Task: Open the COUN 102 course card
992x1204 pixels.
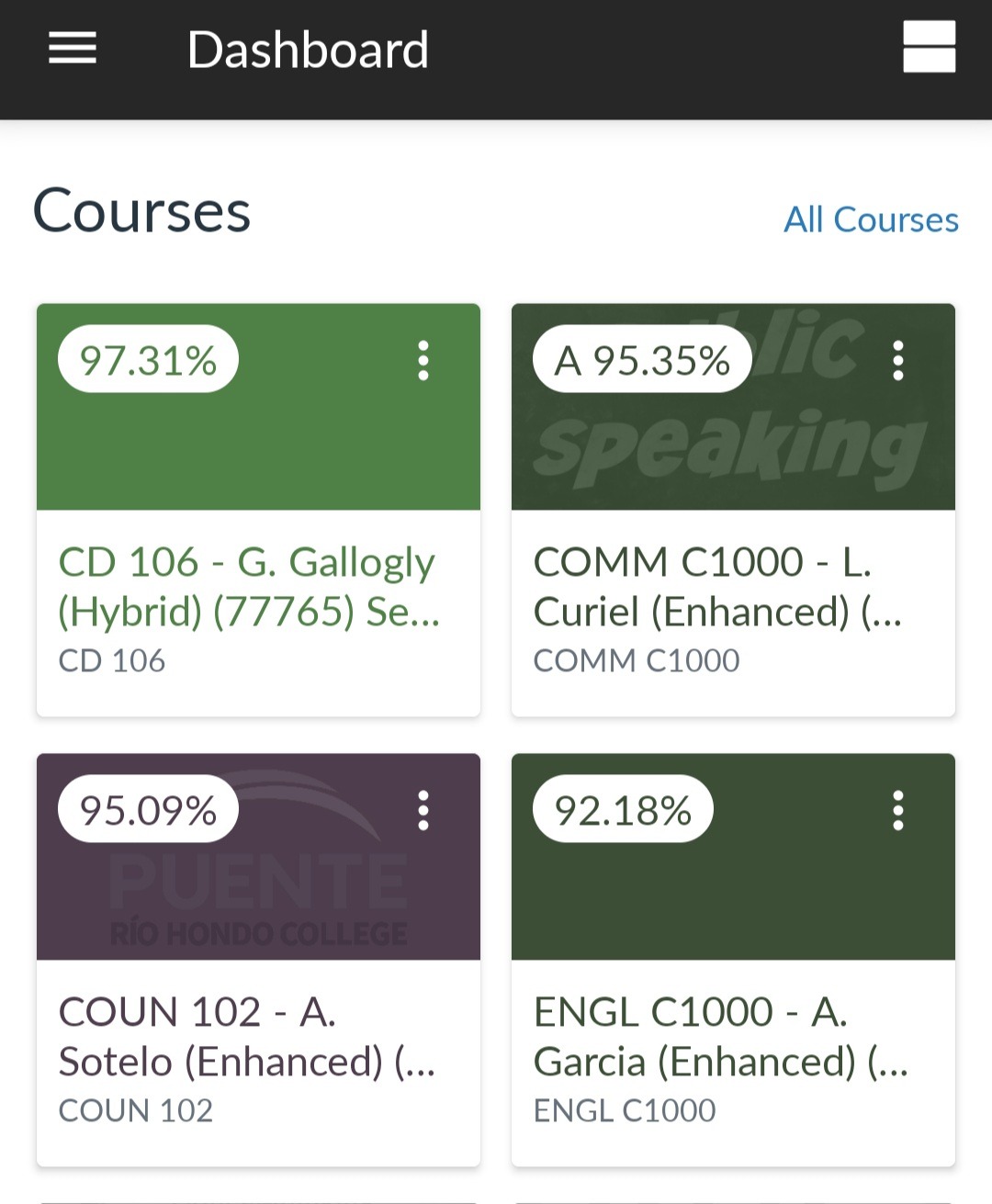Action: coord(247,1036)
